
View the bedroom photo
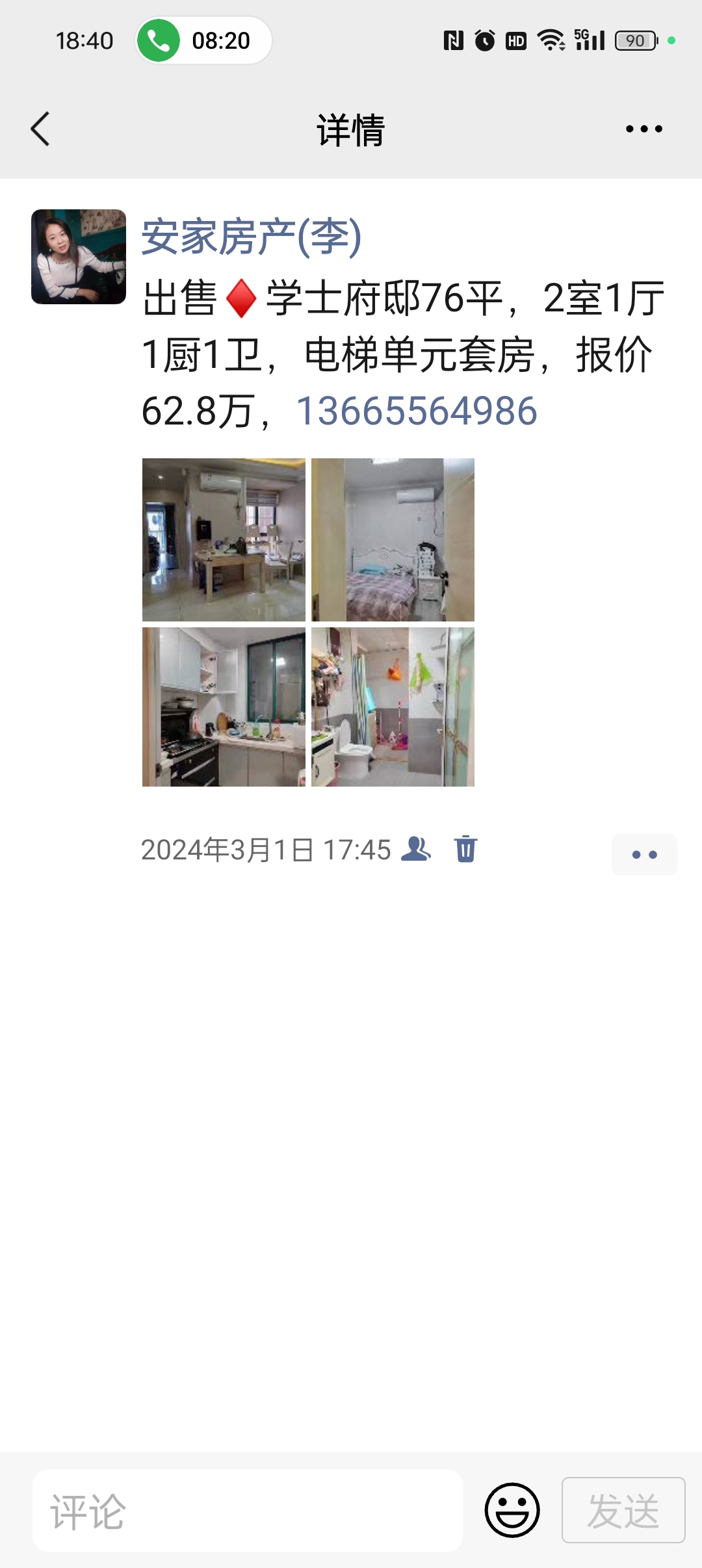pyautogui.click(x=393, y=540)
